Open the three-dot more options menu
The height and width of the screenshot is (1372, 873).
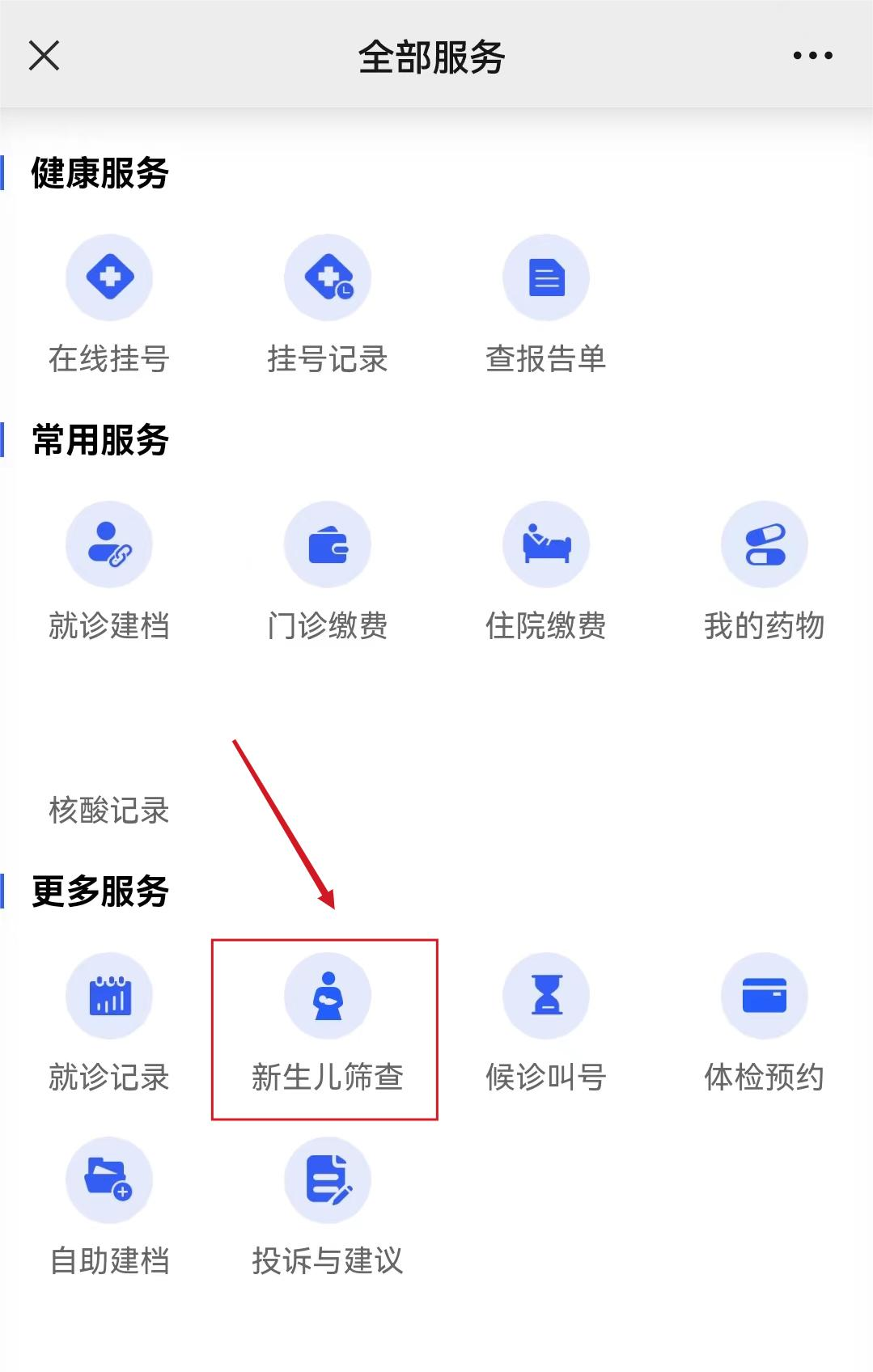coord(812,56)
